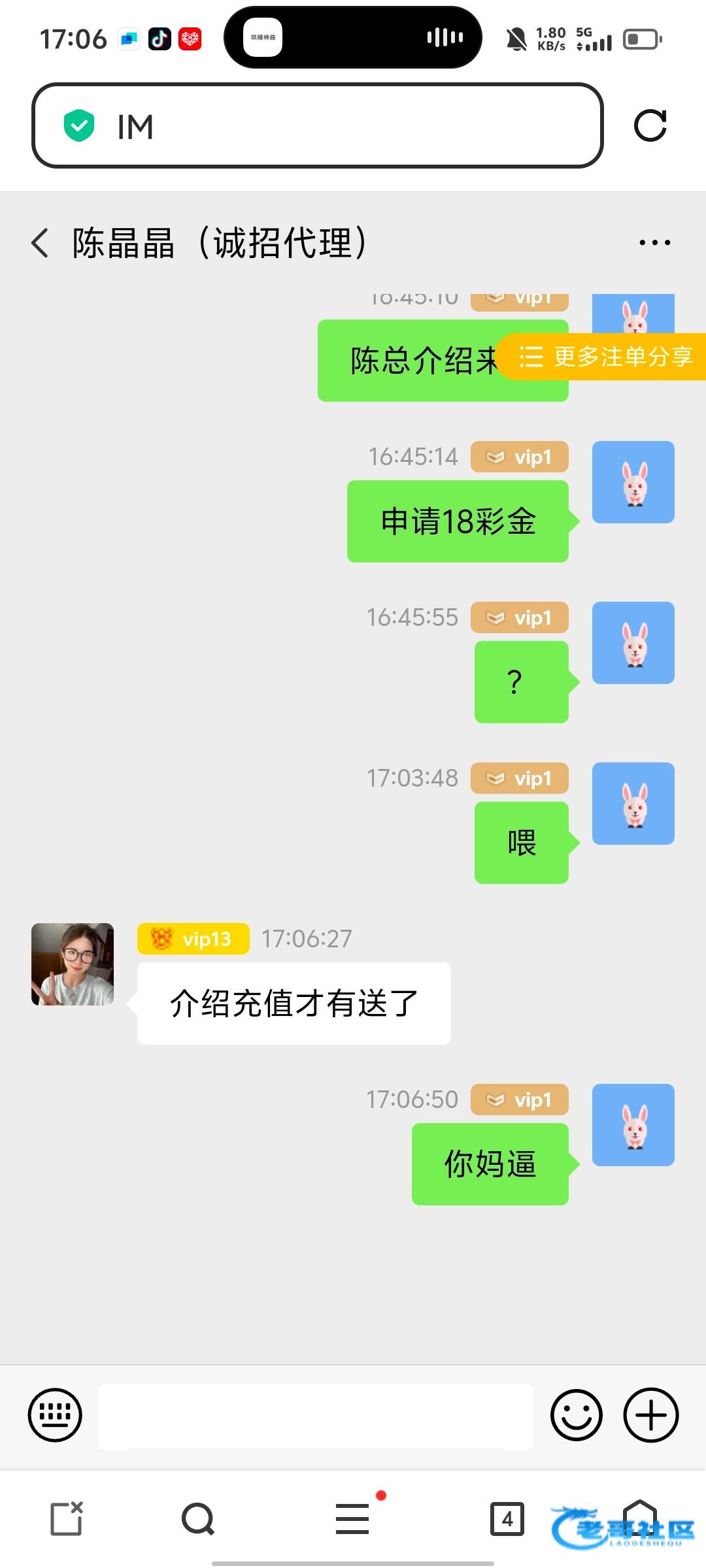The image size is (706, 1568).
Task: Open the plus attachment menu
Action: pos(651,1415)
